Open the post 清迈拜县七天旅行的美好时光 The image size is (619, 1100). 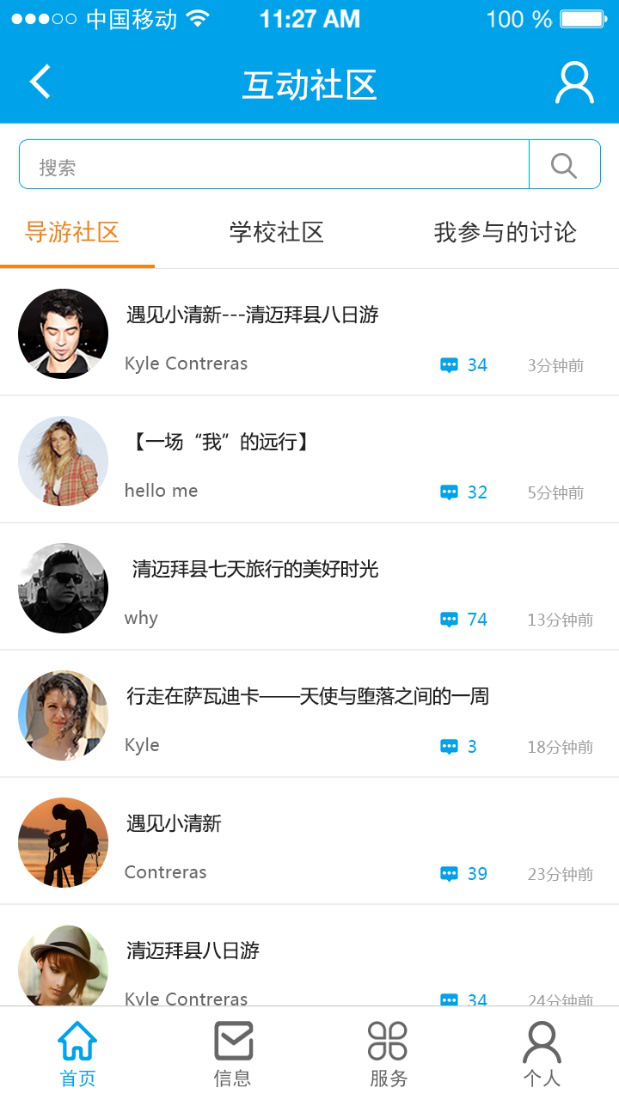point(255,569)
